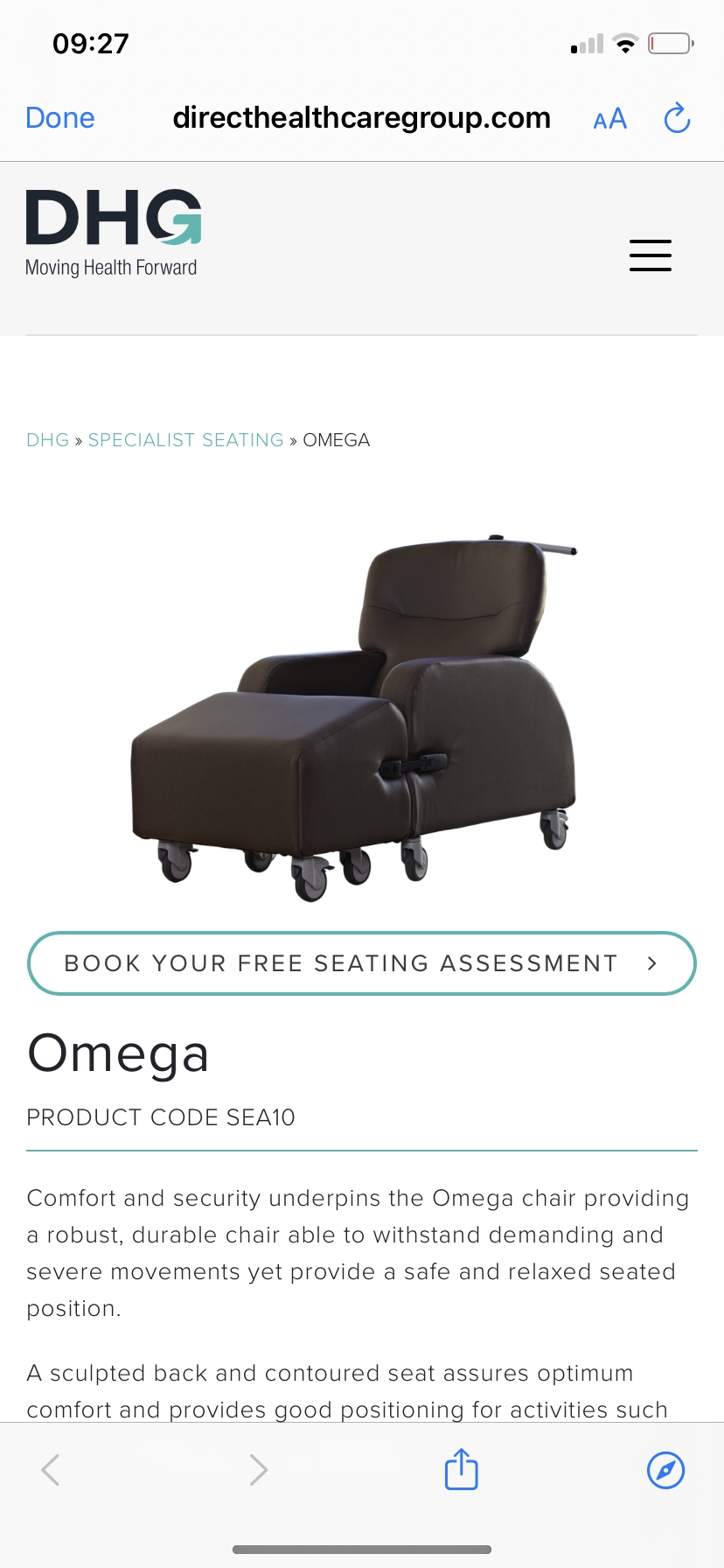Reload the page
Viewport: 724px width, 1568px height.
(677, 118)
